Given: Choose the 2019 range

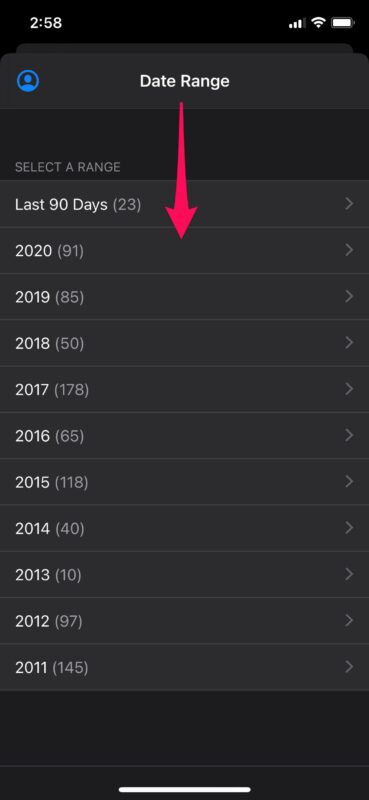Looking at the screenshot, I should coord(184,297).
